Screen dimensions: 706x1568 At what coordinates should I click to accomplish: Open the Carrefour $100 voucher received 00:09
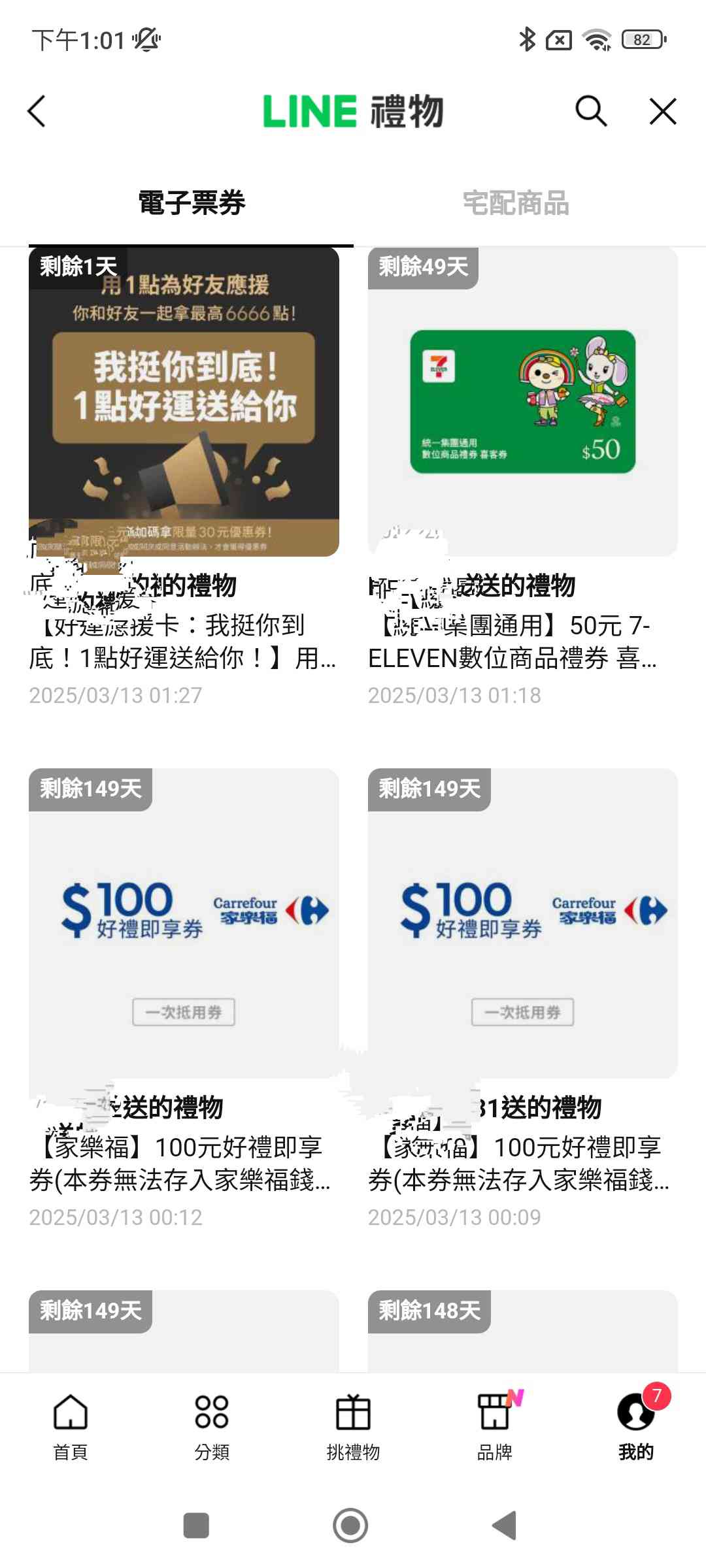click(x=522, y=923)
